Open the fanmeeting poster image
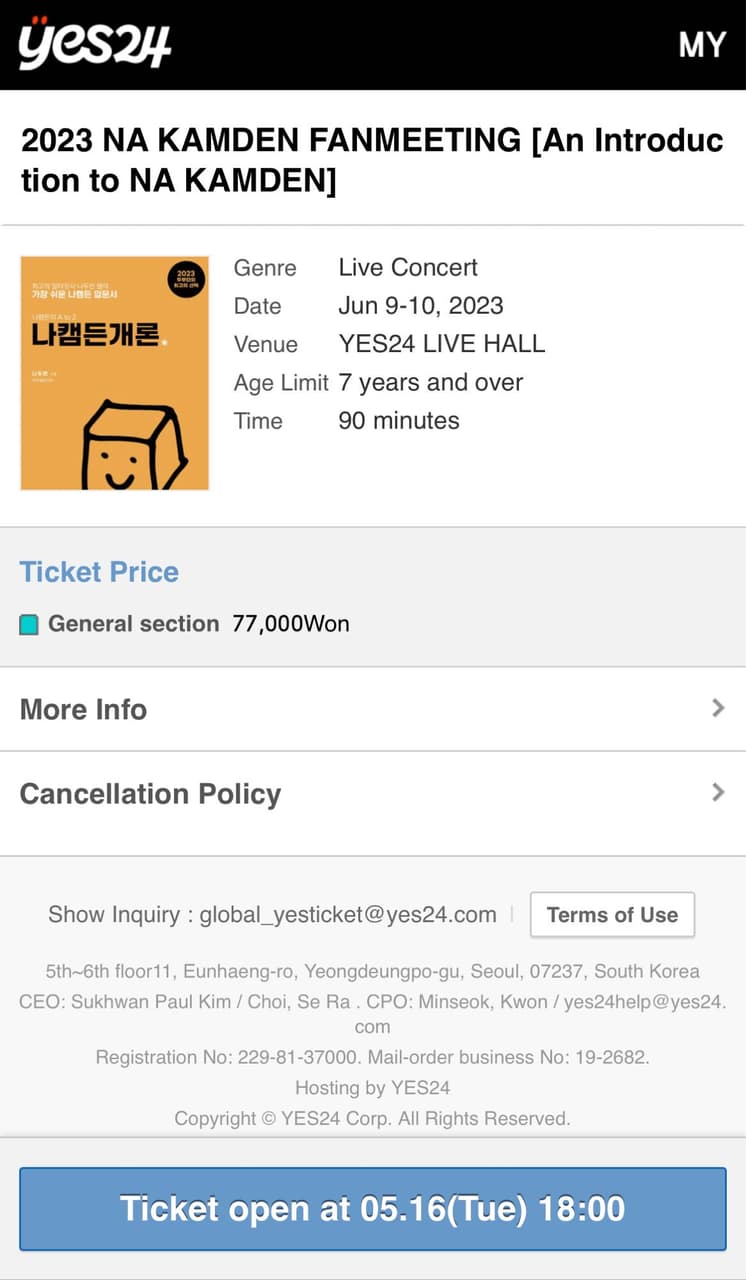Viewport: 746px width, 1280px height. (x=115, y=373)
